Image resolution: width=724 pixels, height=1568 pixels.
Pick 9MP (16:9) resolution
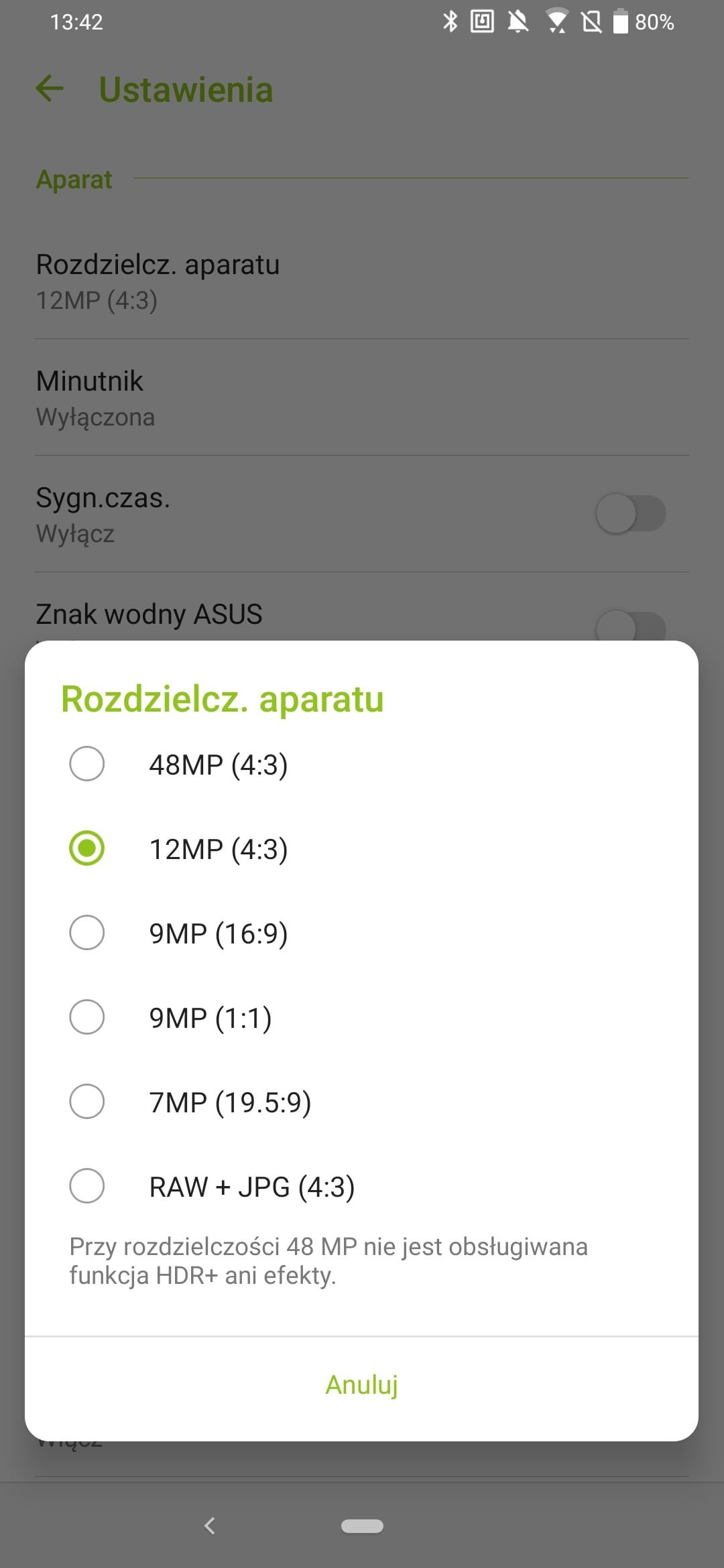coord(361,933)
